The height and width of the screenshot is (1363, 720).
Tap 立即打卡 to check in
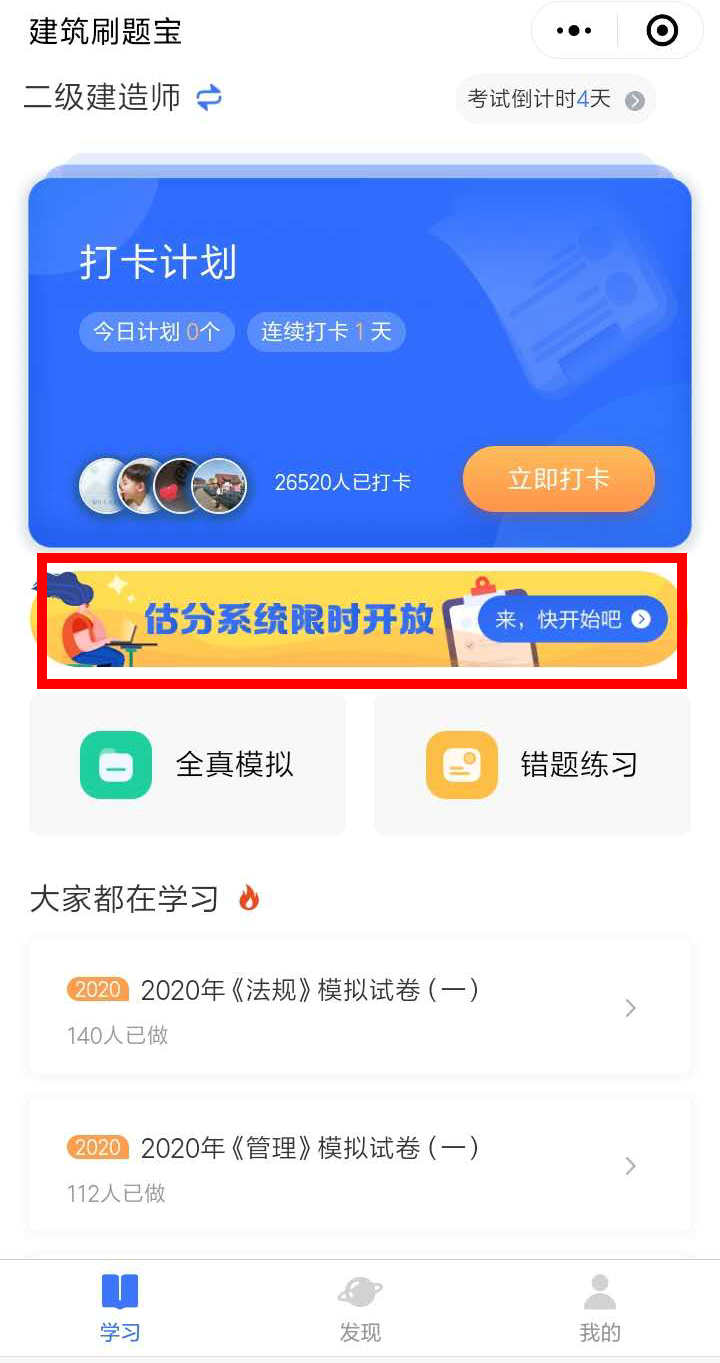[x=558, y=479]
